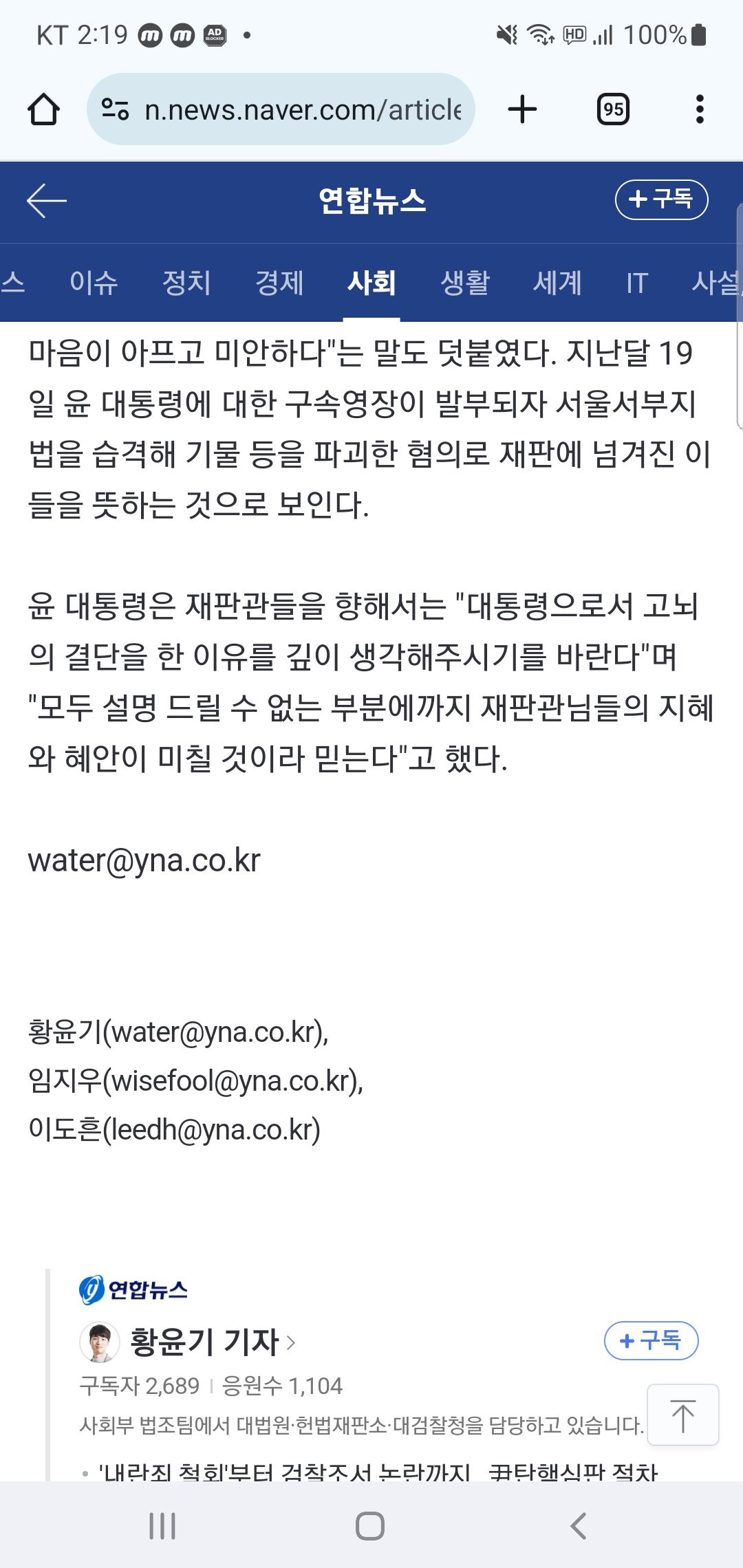Viewport: 743px width, 1568px height.
Task: Subscribe to reporter 황윤기
Action: pos(651,1340)
